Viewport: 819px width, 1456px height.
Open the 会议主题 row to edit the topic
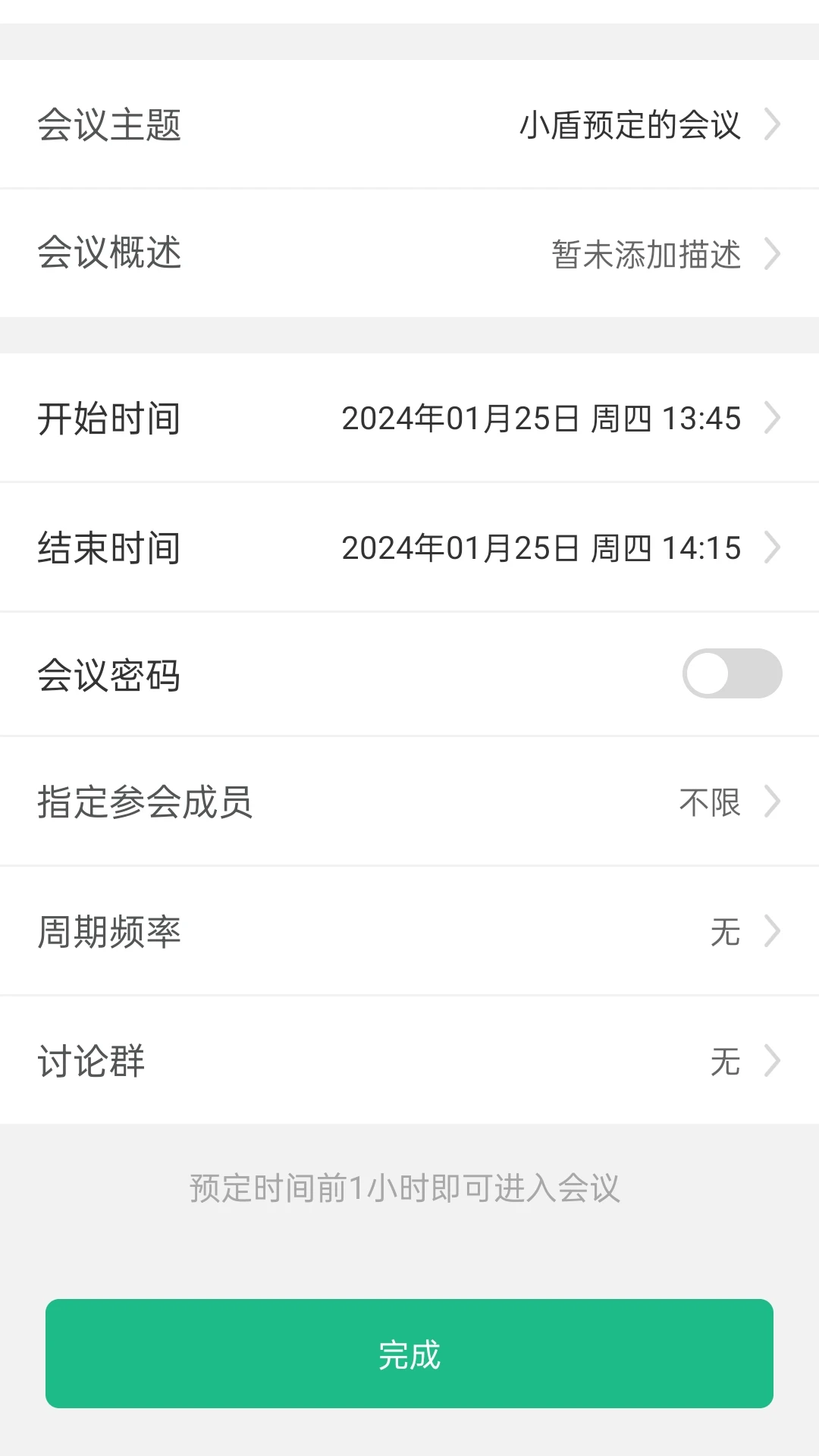pos(409,124)
